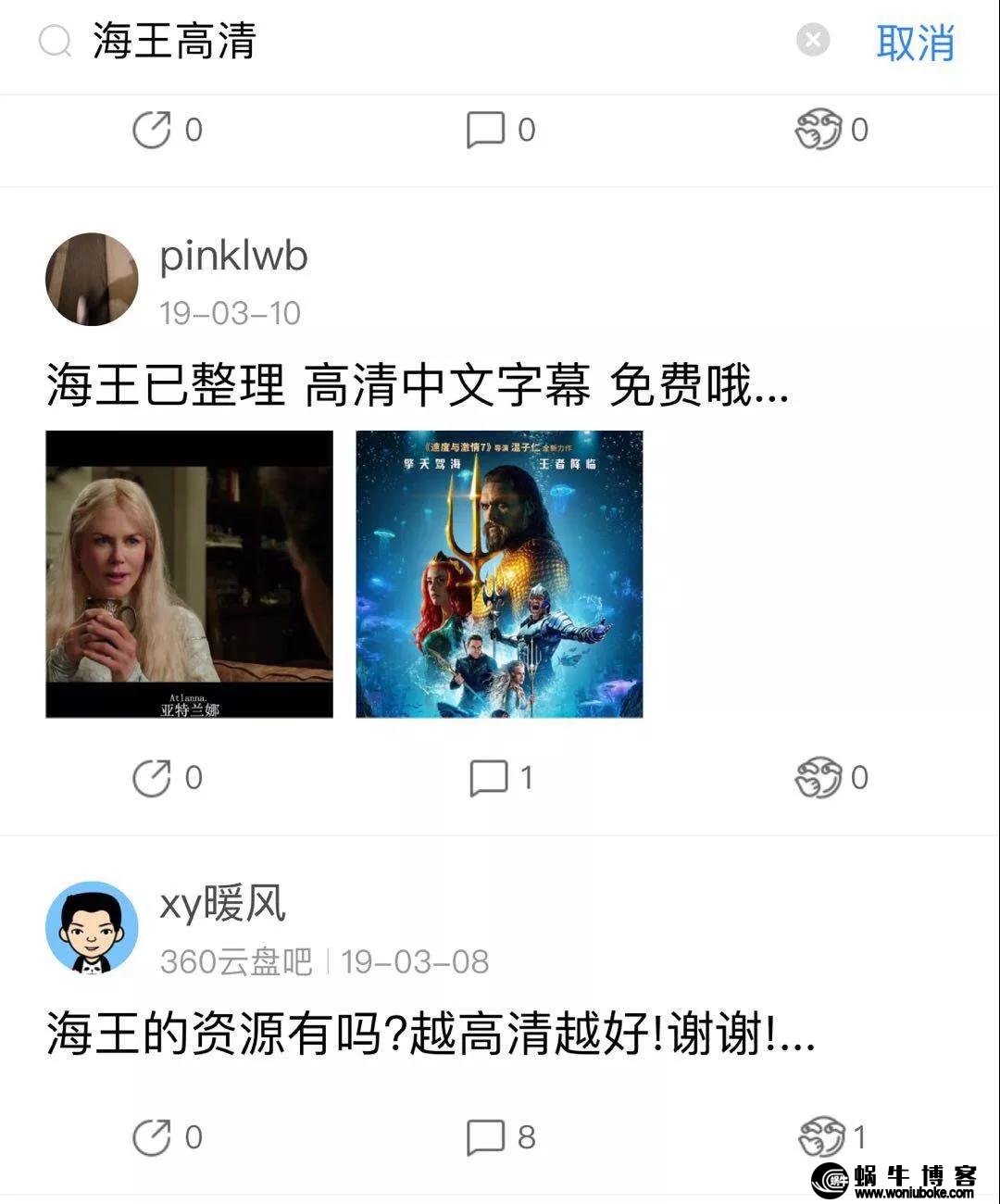The image size is (1000, 1204).
Task: Cancel search with 取消
Action: 914,43
